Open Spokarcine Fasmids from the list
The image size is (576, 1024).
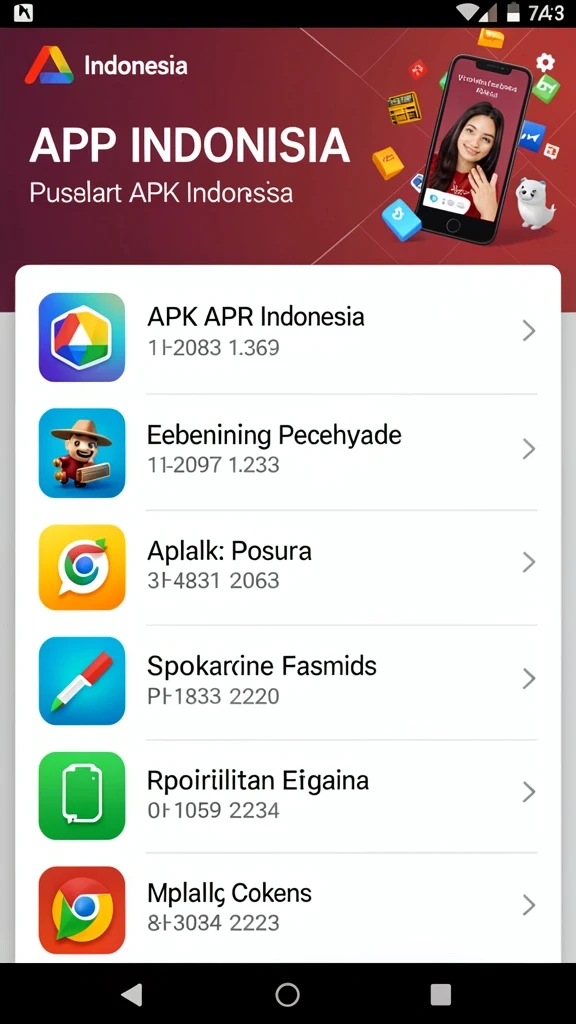pos(288,682)
